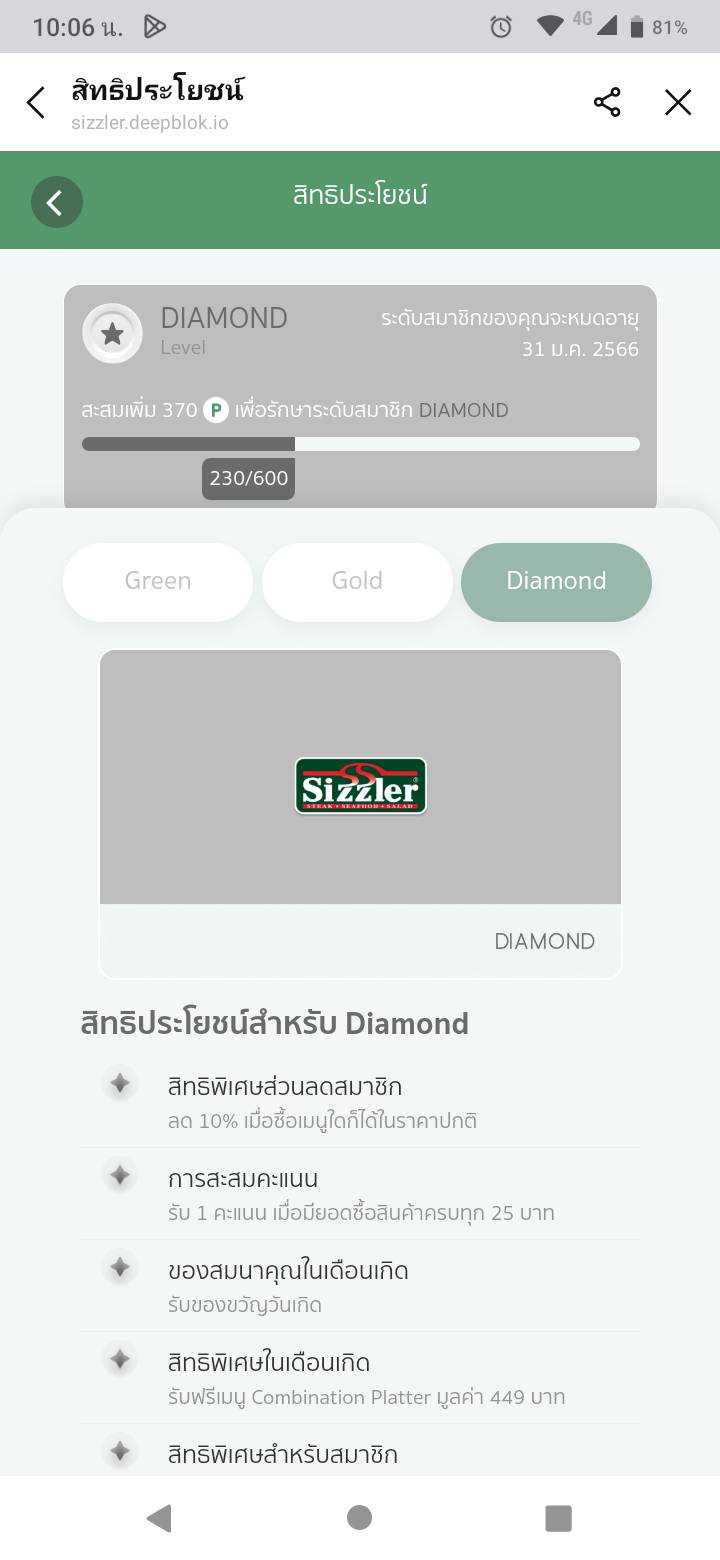Image resolution: width=720 pixels, height=1560 pixels.
Task: Open the recent apps overview
Action: pyautogui.click(x=558, y=1517)
